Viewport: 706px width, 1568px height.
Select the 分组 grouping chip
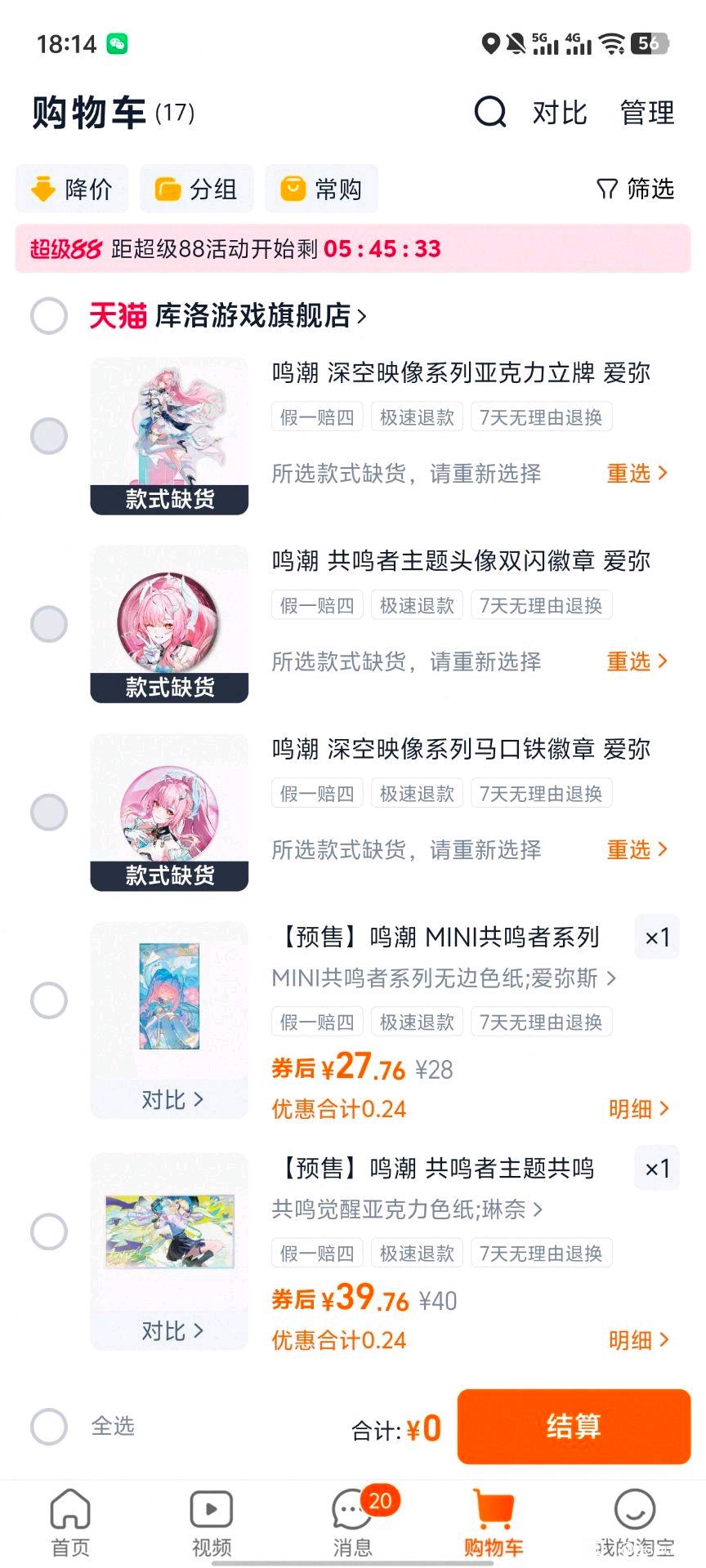(x=196, y=189)
